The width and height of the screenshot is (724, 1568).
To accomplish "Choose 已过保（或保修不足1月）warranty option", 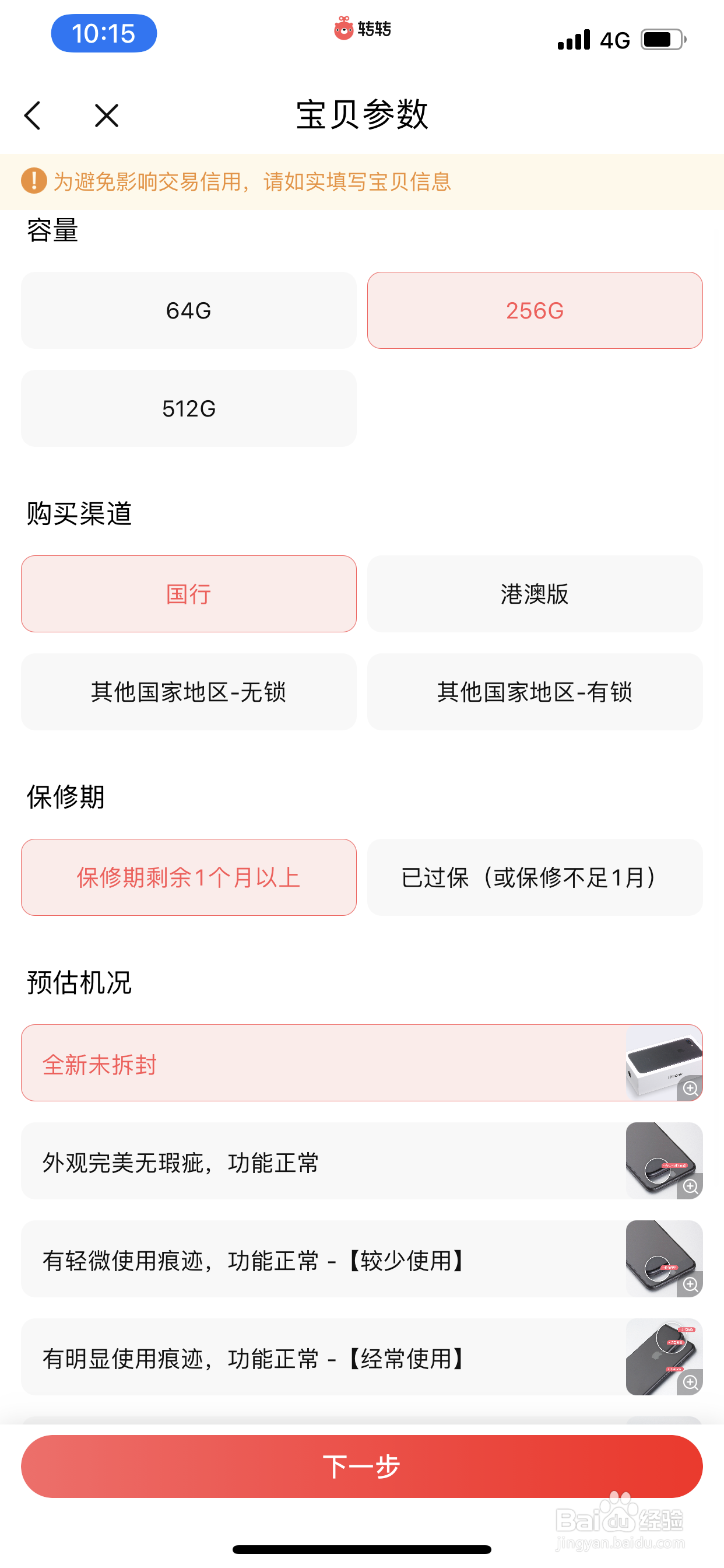I will (534, 877).
